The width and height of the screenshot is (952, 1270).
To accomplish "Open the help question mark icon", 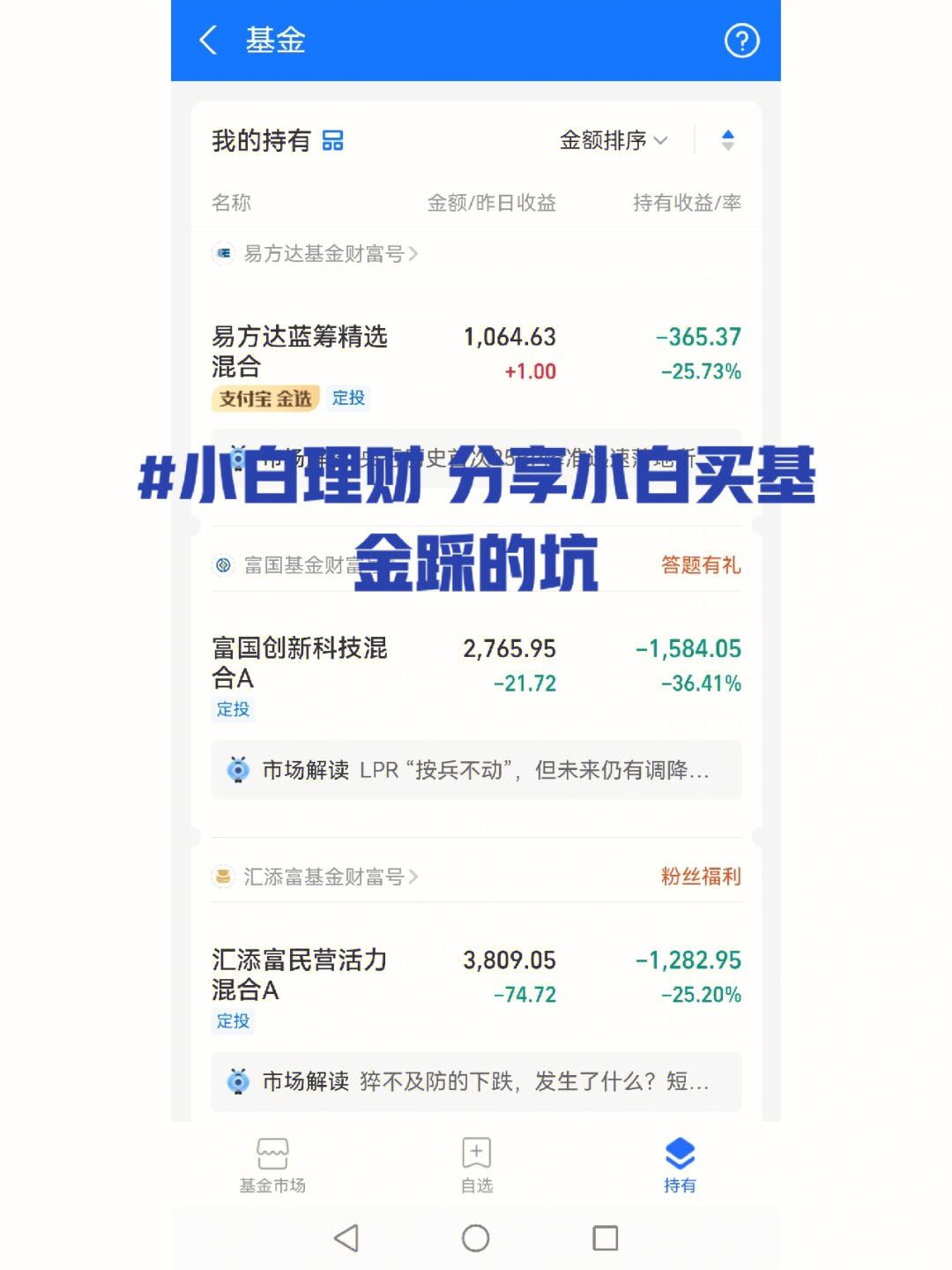I will (741, 41).
